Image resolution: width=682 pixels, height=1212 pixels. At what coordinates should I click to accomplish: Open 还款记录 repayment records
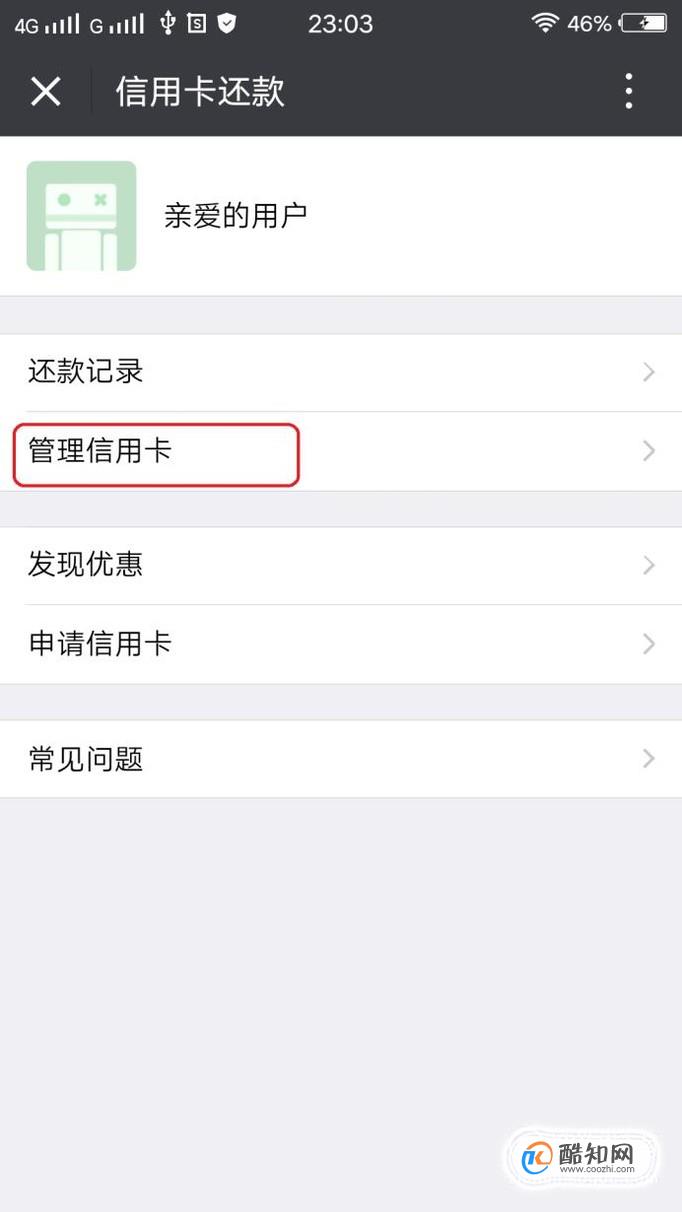(x=341, y=372)
